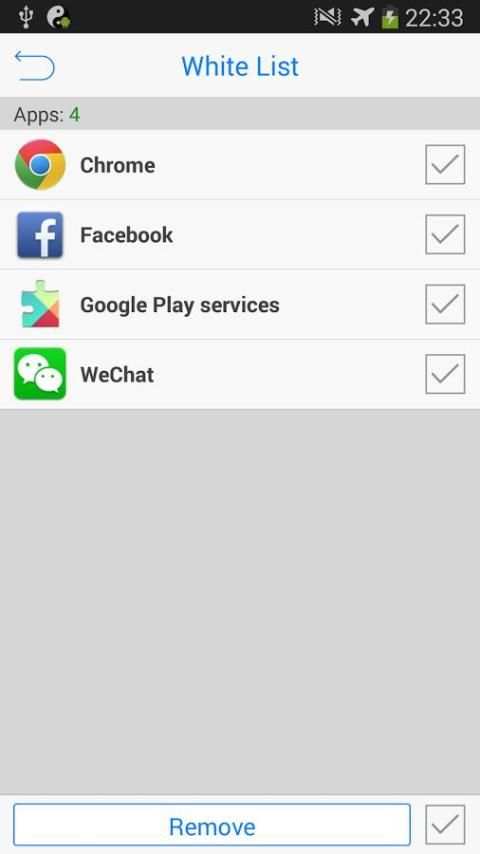This screenshot has height=854, width=480.
Task: Toggle the checkbox for Chrome
Action: [x=445, y=164]
